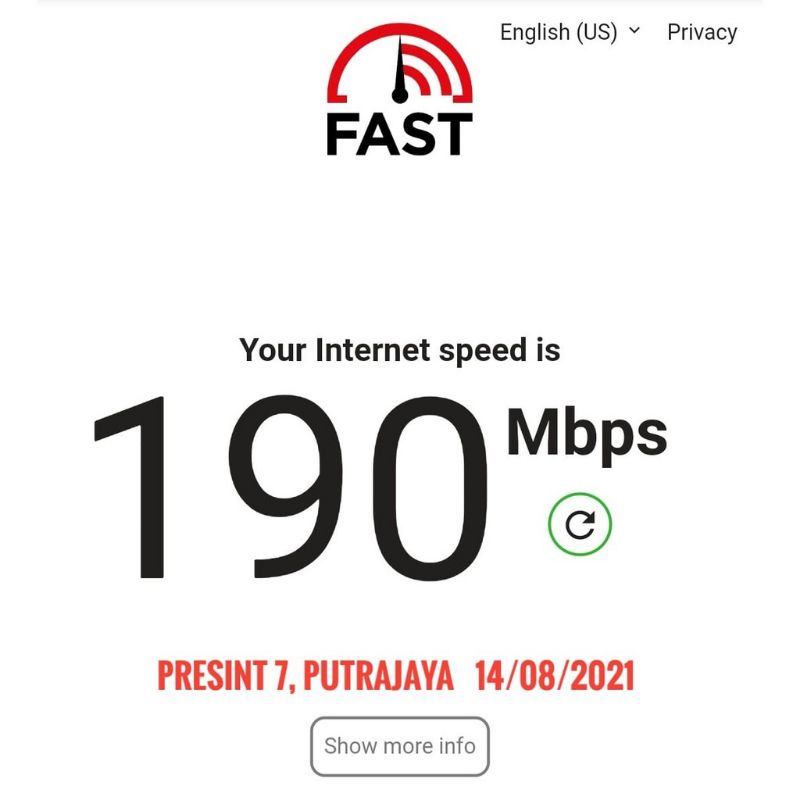Open the Privacy link
Image resolution: width=800 pixels, height=800 pixels.
click(702, 32)
